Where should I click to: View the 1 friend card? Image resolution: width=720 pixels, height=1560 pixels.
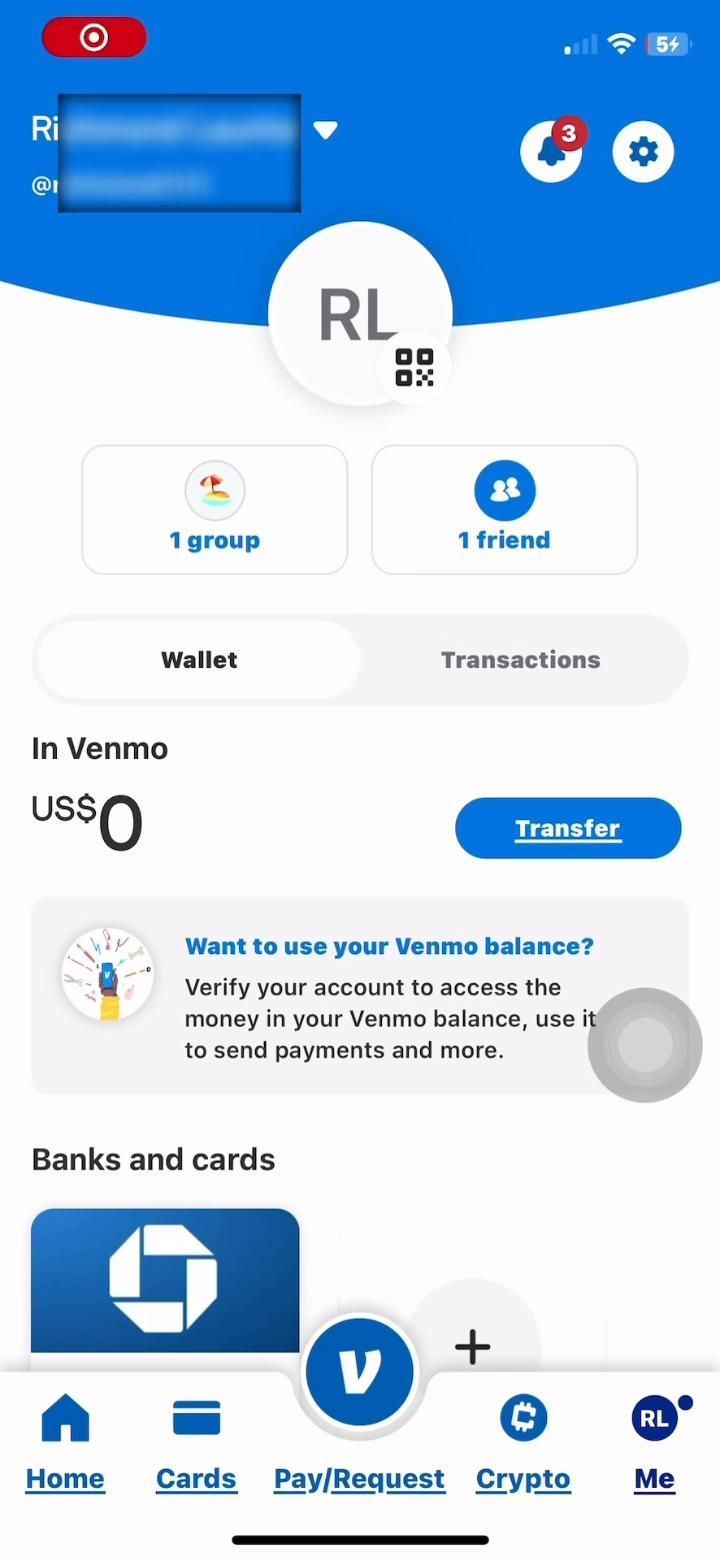coord(504,510)
